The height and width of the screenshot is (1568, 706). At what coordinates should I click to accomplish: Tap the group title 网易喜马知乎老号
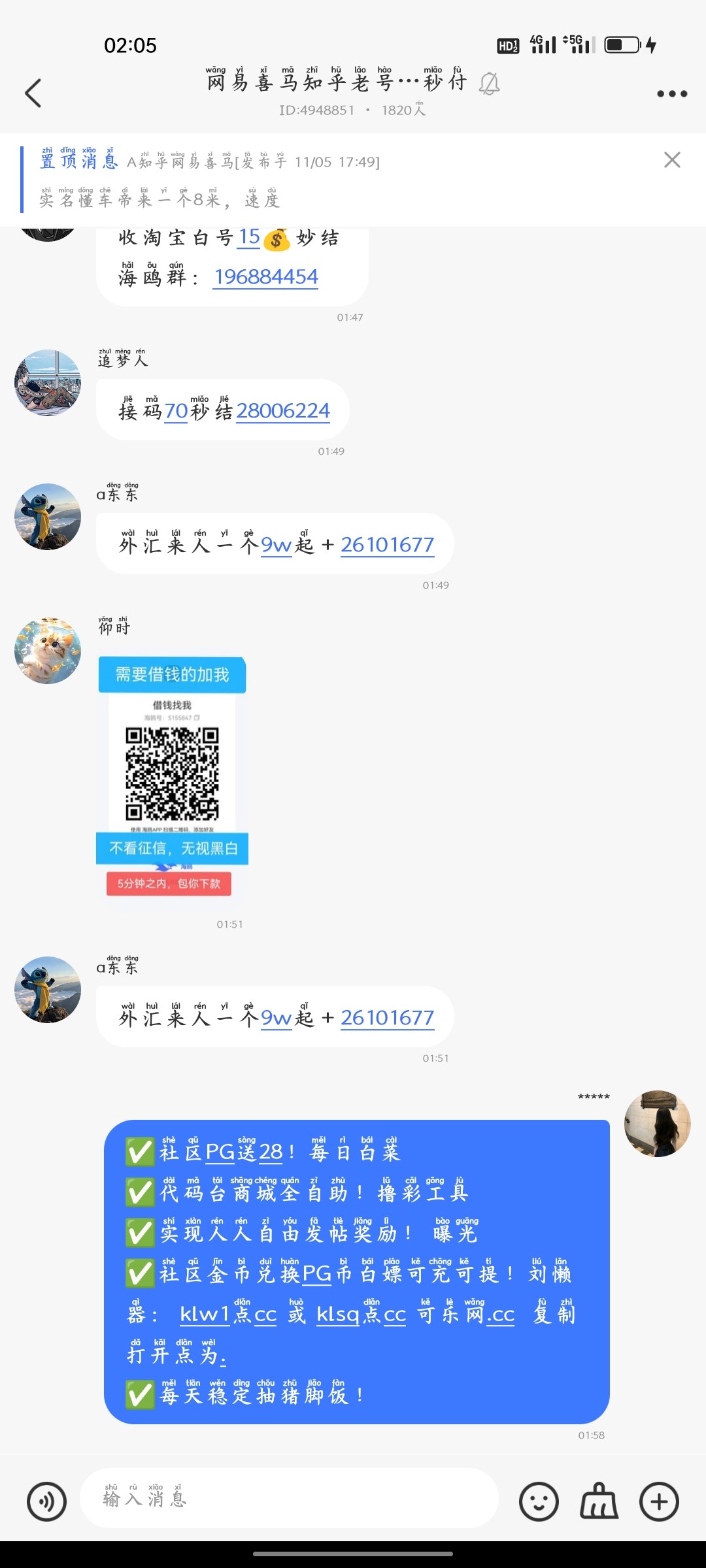pos(337,82)
